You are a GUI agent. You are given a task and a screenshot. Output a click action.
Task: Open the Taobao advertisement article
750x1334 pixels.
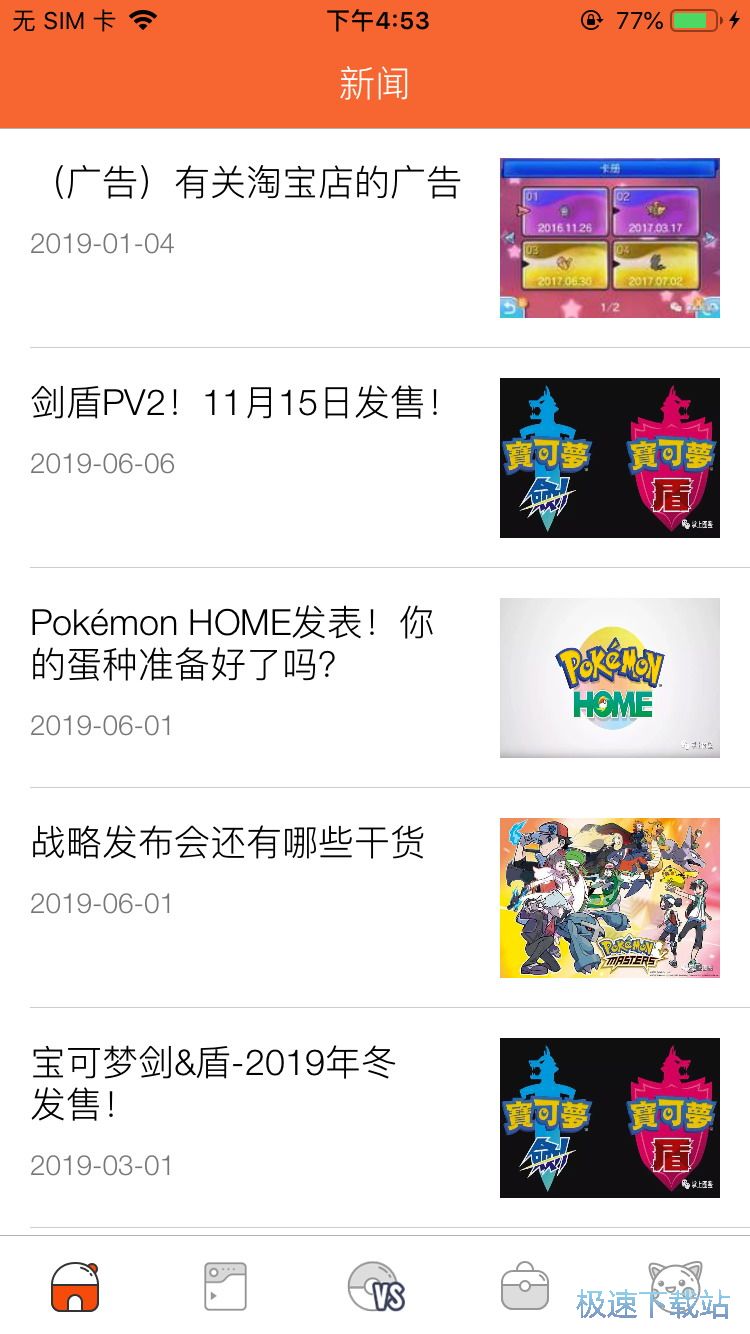(245, 185)
